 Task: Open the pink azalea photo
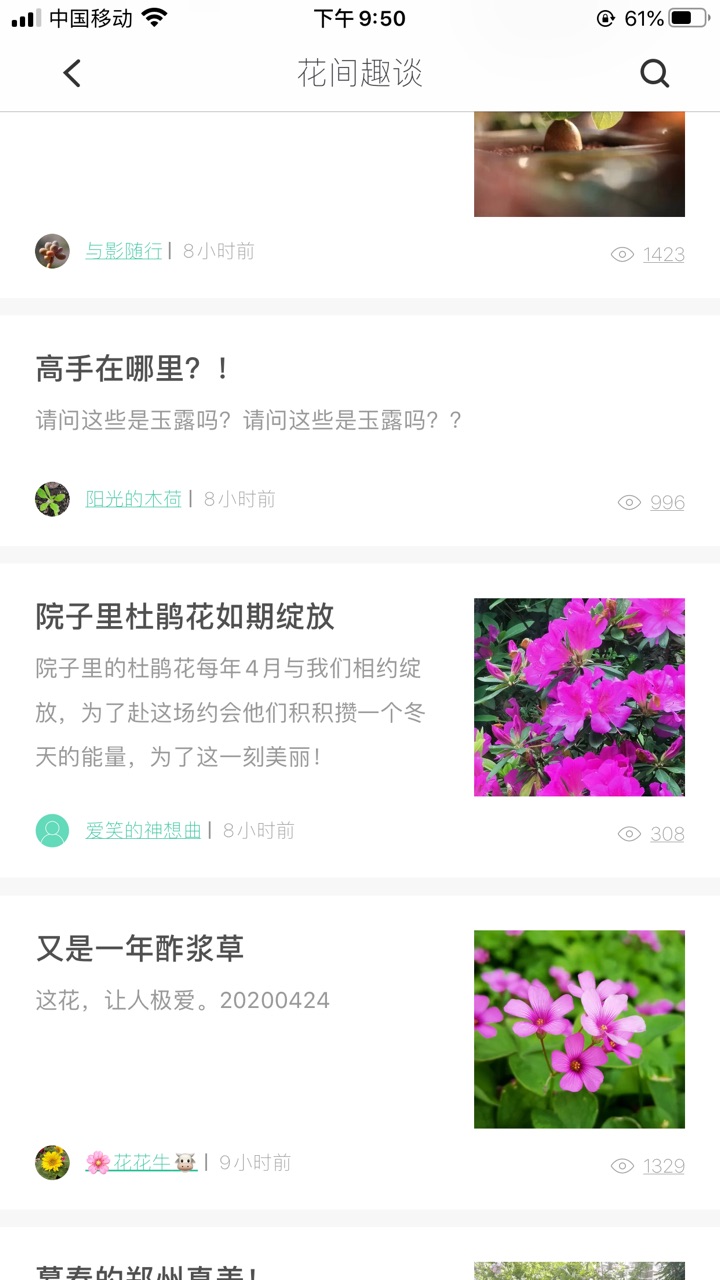(579, 697)
